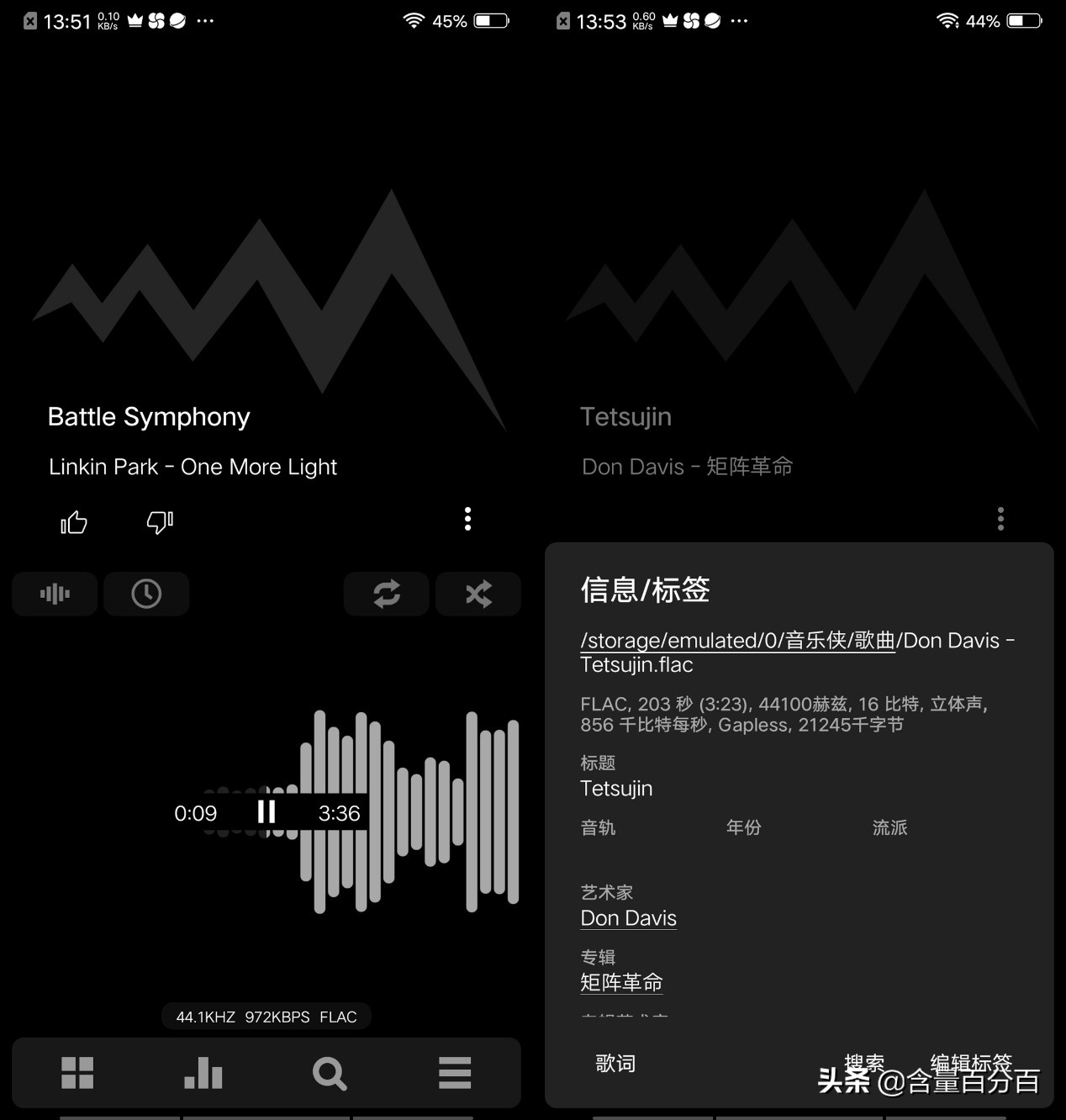Open the audio visualization panel
Image resolution: width=1066 pixels, height=1120 pixels.
pyautogui.click(x=54, y=594)
